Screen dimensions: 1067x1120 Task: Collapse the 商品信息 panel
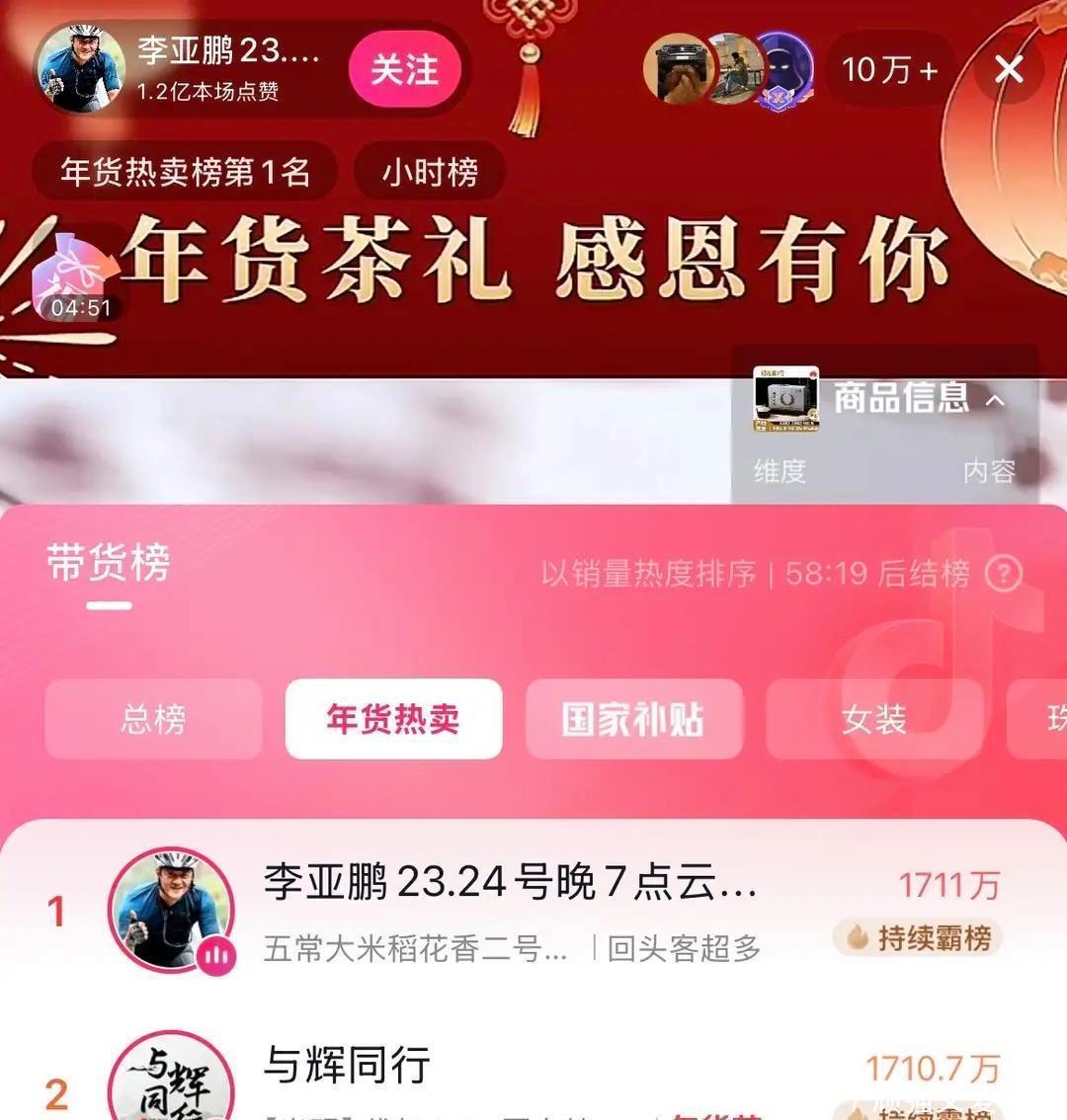click(995, 400)
